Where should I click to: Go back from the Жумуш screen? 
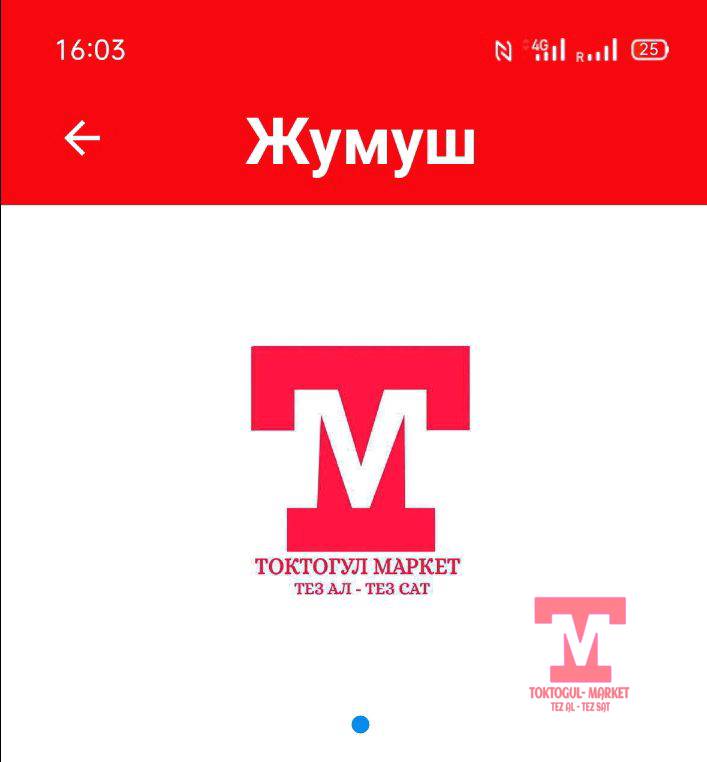pos(82,139)
